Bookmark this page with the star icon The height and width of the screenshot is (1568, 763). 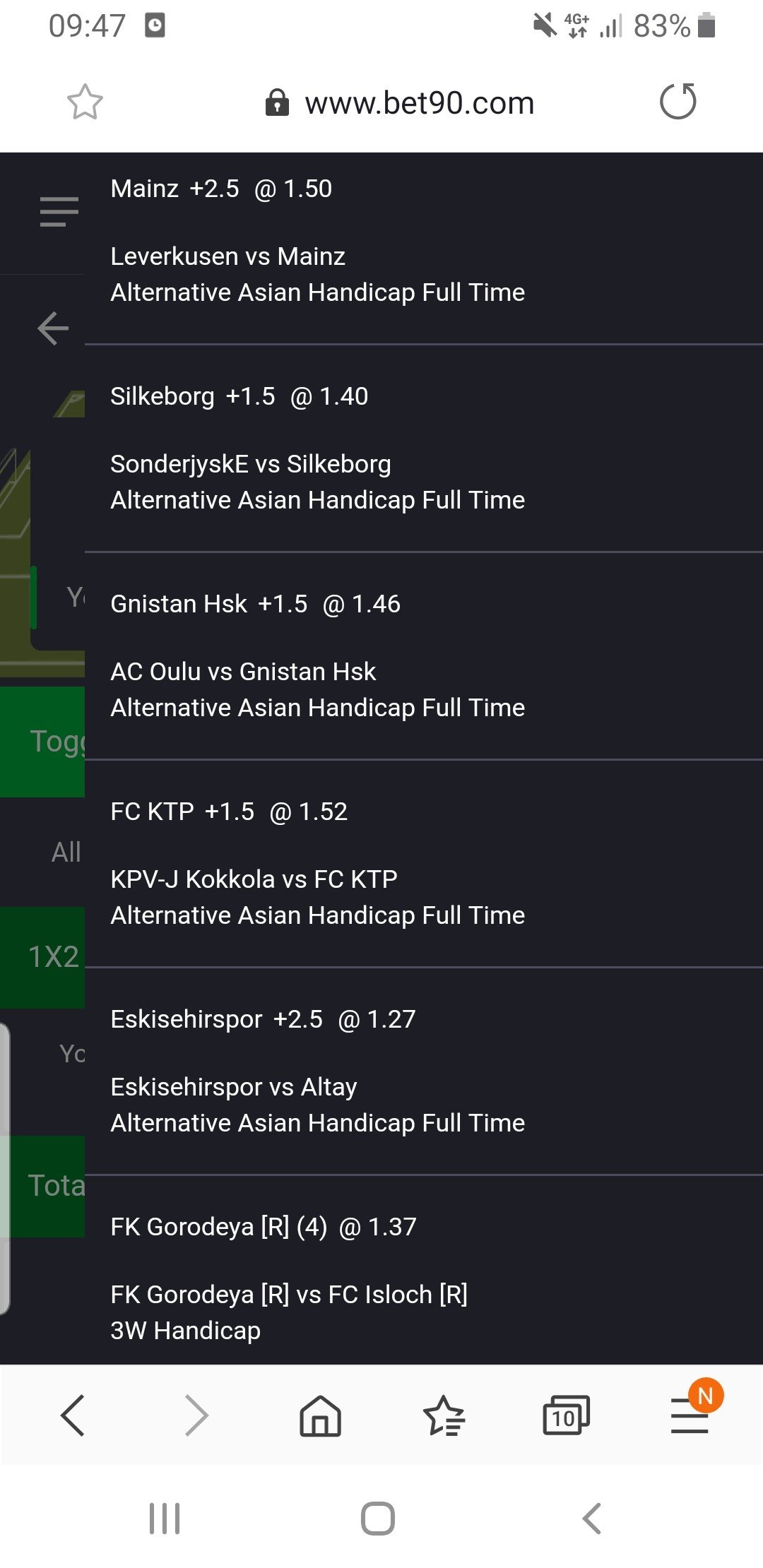click(x=85, y=102)
